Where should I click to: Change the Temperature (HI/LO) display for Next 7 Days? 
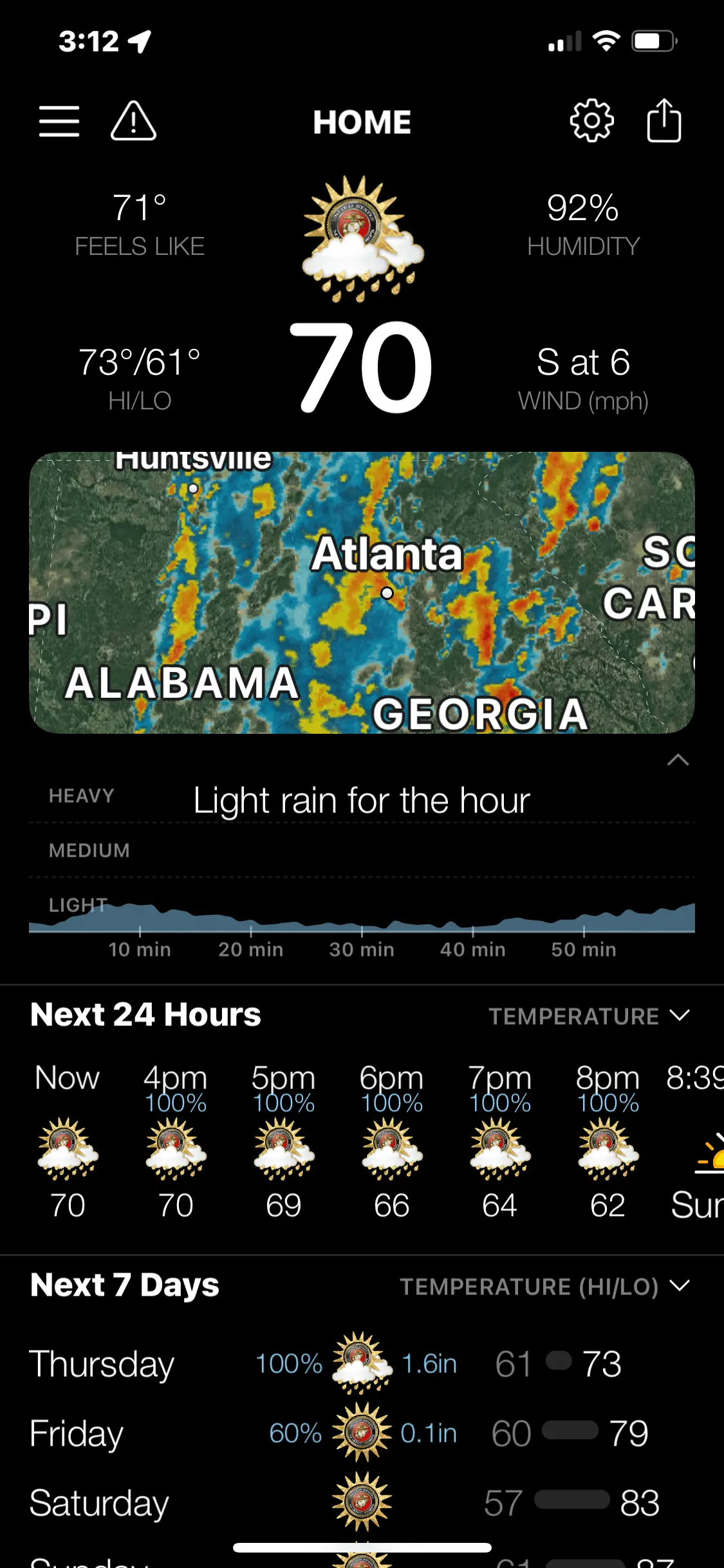[x=544, y=1287]
